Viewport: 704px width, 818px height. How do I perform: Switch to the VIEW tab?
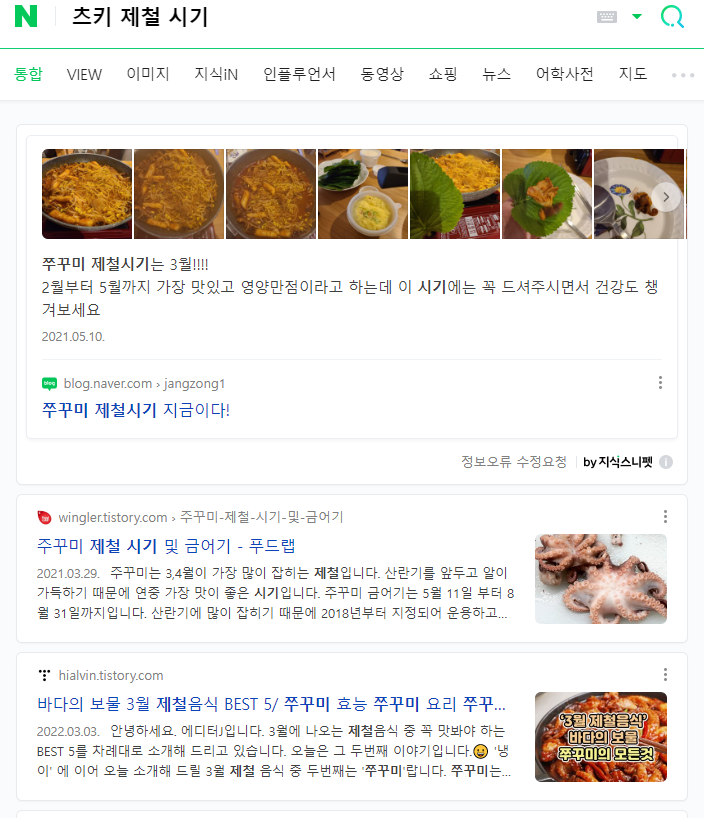click(84, 75)
